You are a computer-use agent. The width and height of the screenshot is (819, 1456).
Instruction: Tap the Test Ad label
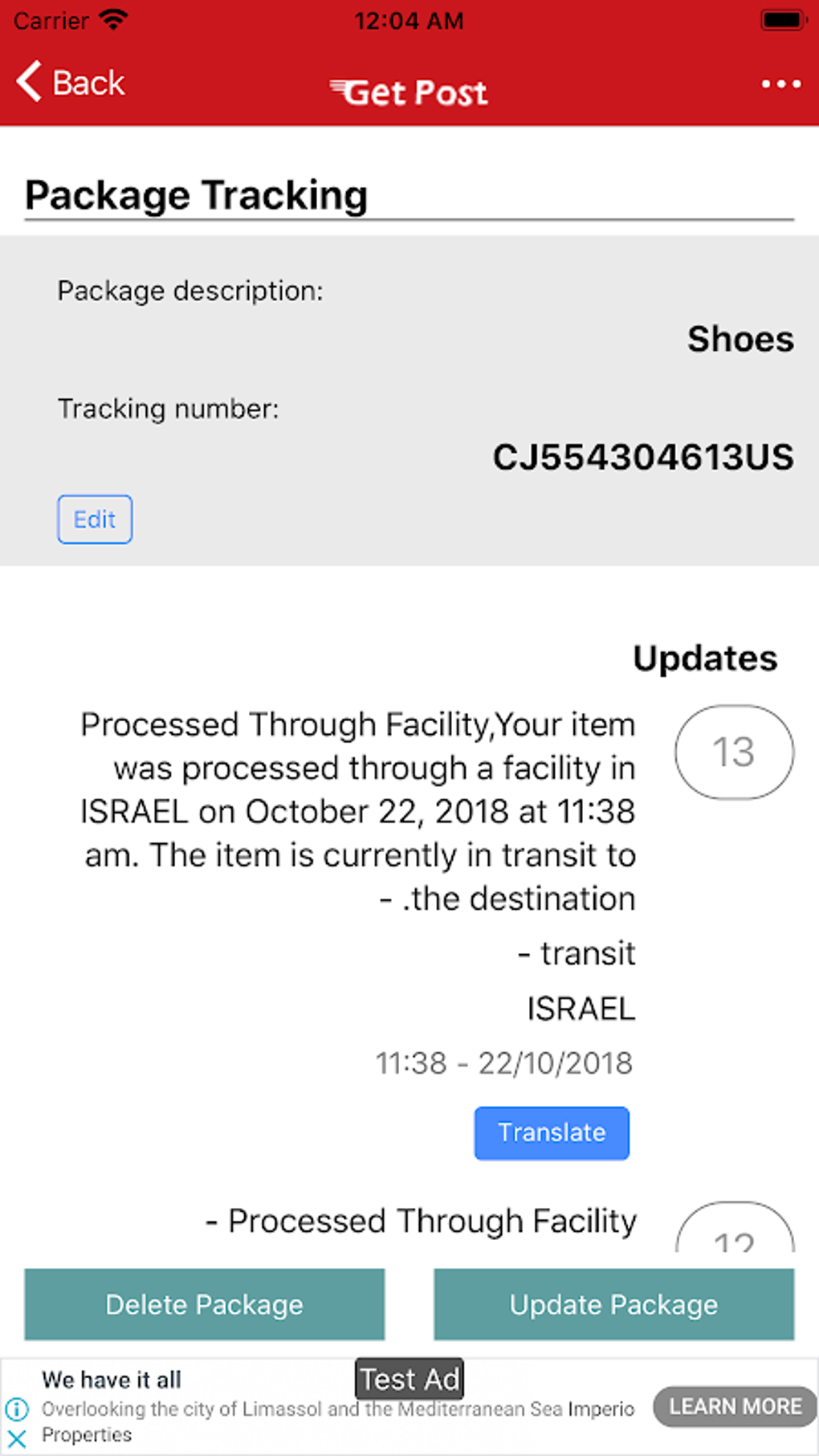click(409, 1378)
